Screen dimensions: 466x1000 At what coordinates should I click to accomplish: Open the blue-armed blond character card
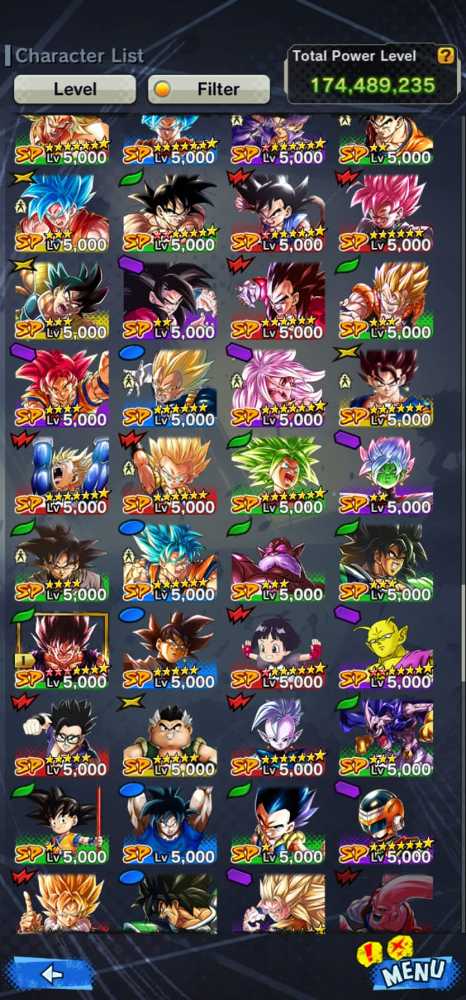click(x=62, y=473)
